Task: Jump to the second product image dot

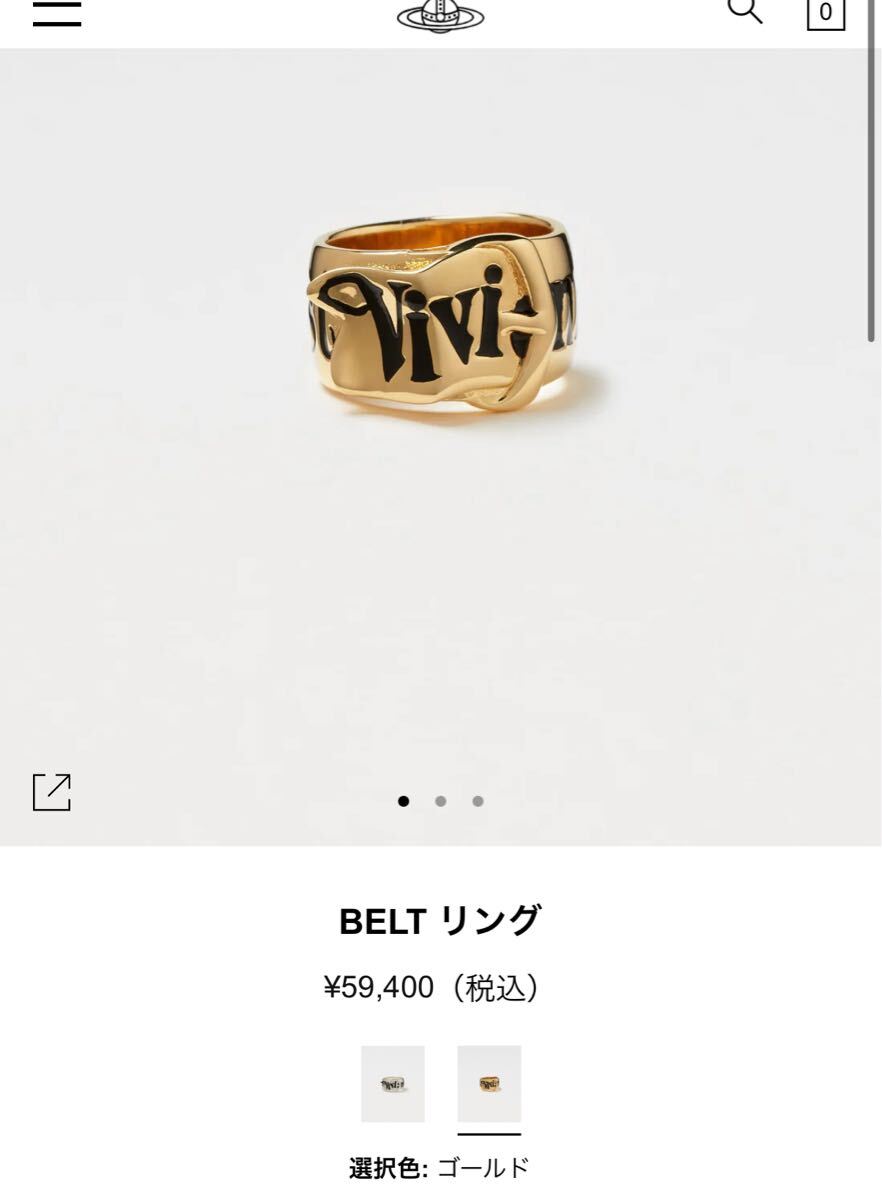Action: (x=441, y=801)
